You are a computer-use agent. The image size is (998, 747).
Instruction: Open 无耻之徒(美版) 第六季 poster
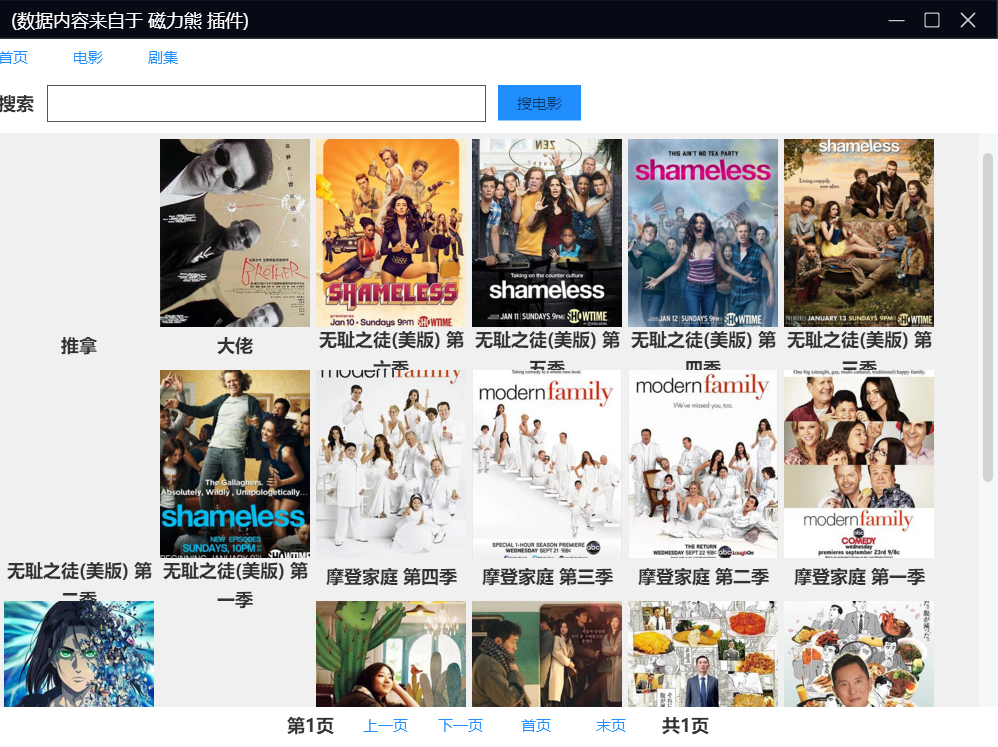click(x=391, y=233)
